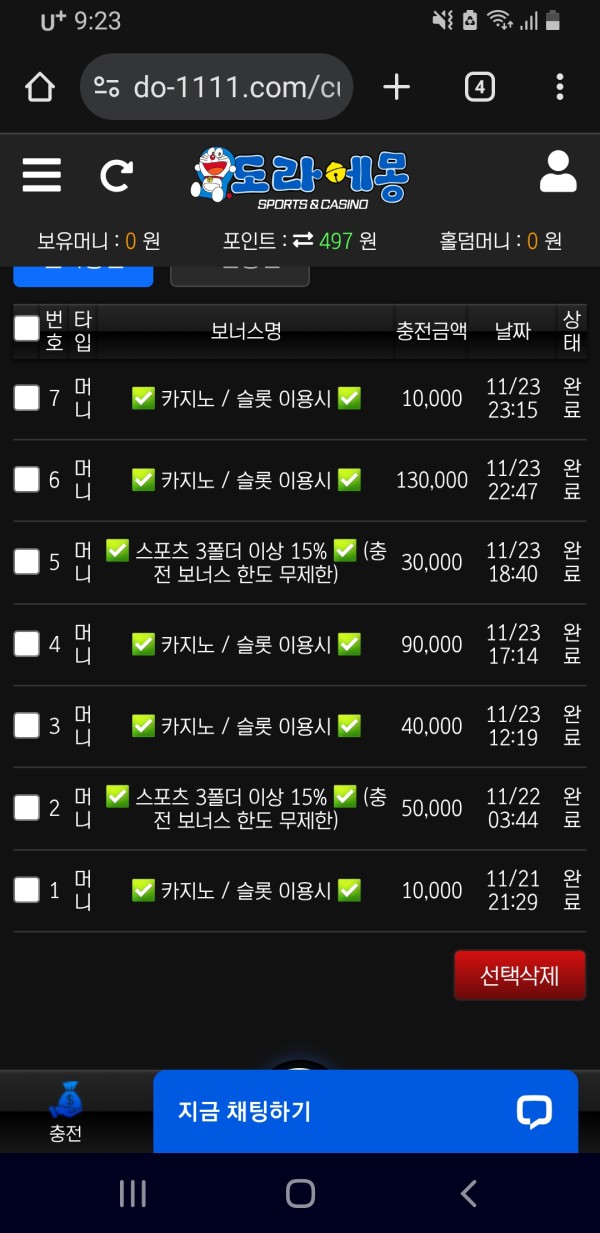Select the checkbox for row 3

click(27, 726)
